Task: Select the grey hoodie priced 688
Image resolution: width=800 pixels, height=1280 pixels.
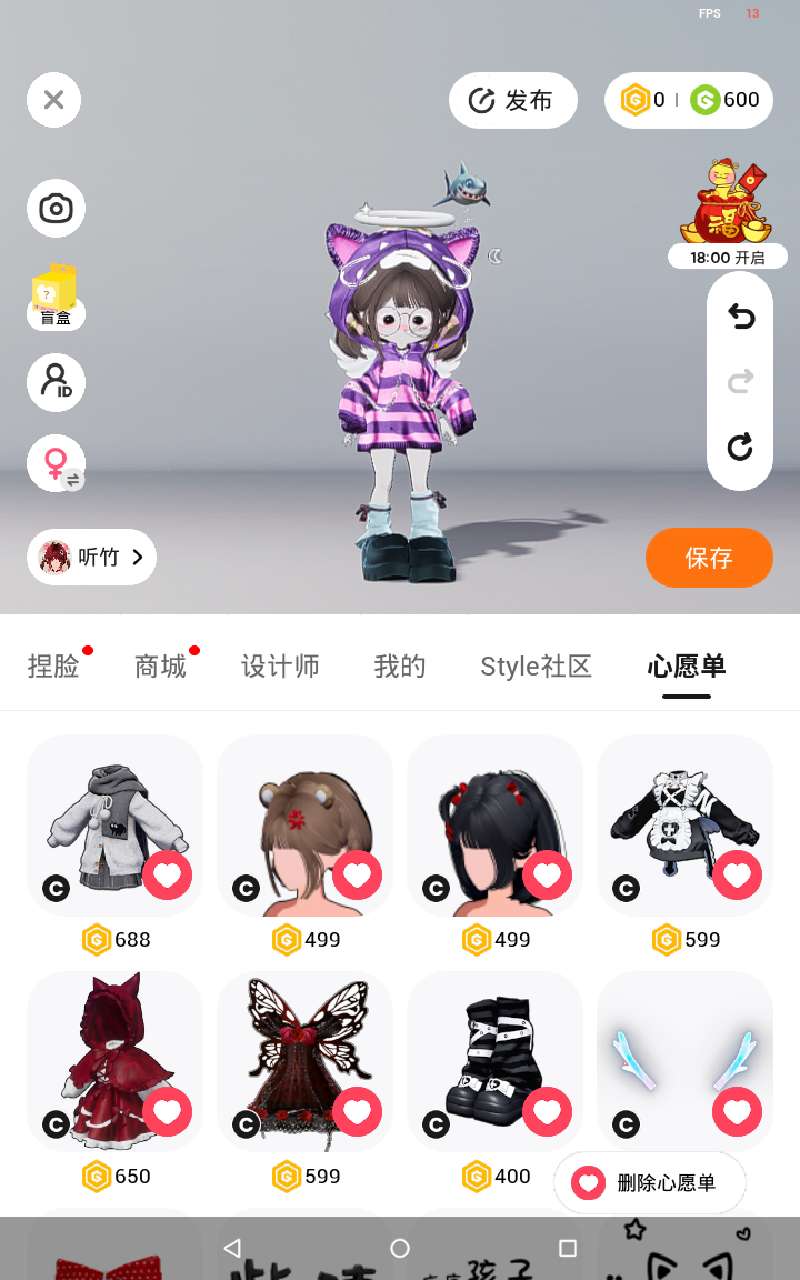Action: (x=115, y=825)
